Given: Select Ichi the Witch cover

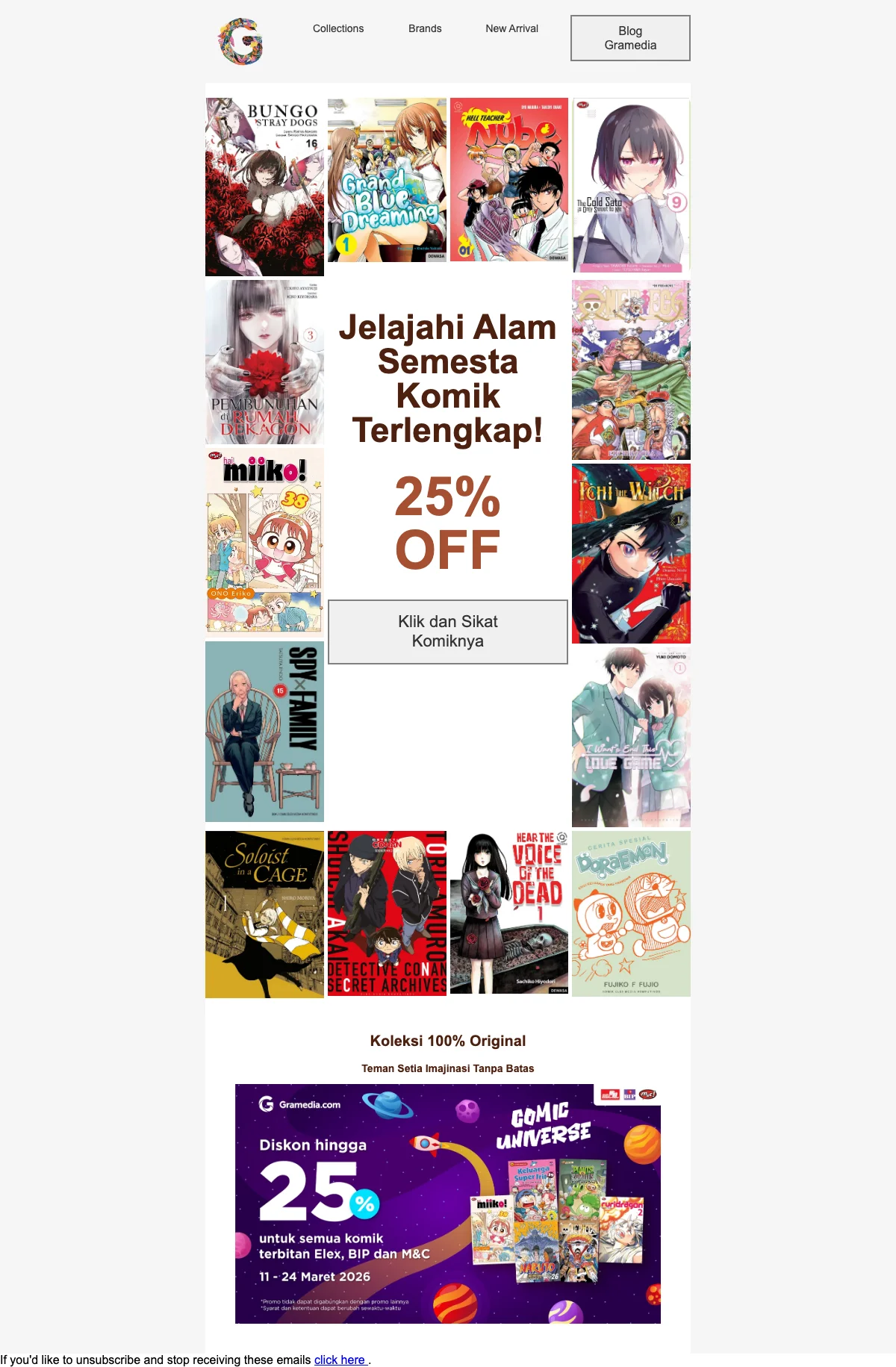Looking at the screenshot, I should coord(631,553).
